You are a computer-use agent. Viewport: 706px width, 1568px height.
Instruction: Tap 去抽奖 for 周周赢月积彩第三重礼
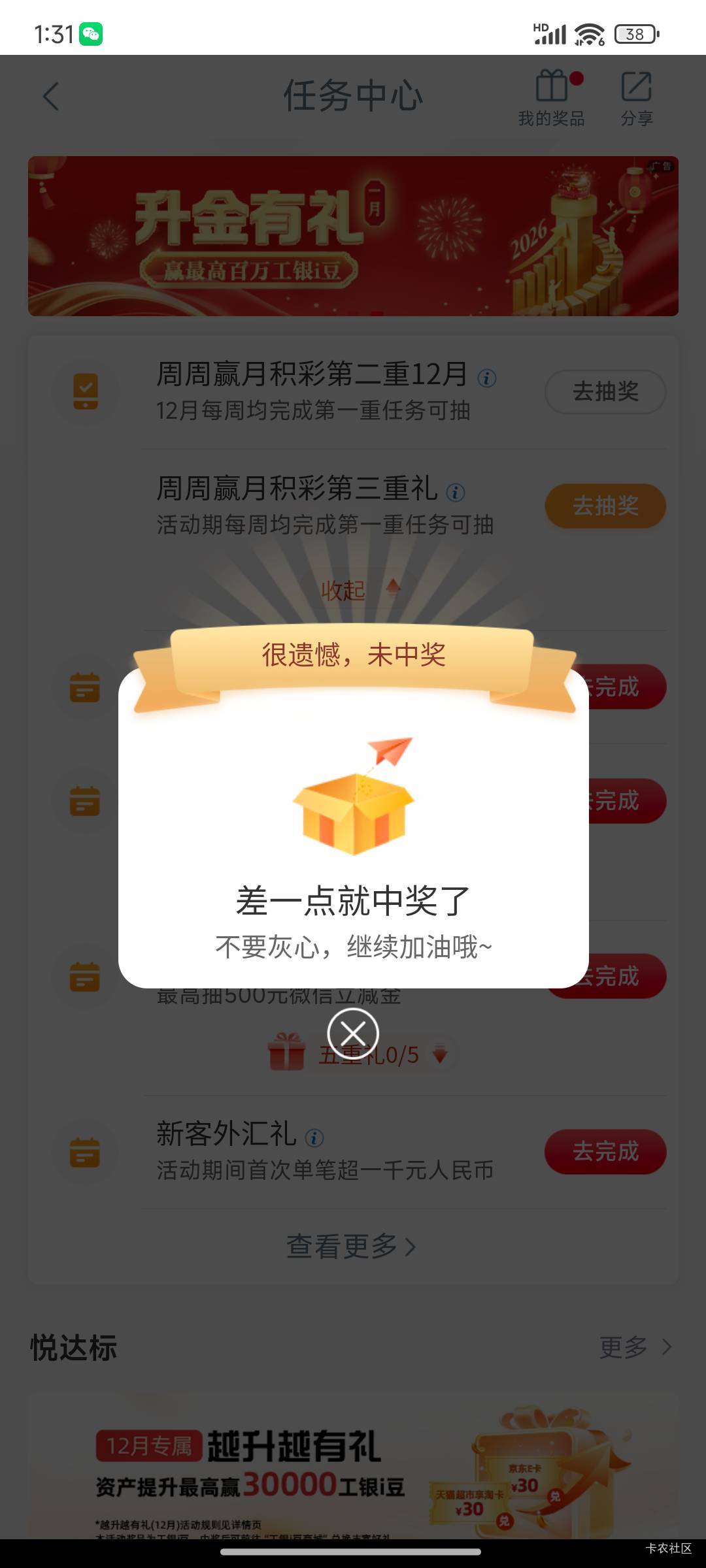tap(605, 506)
